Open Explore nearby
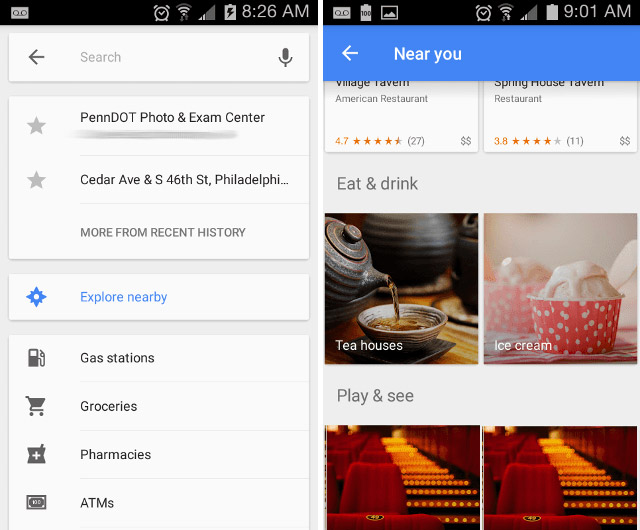The height and width of the screenshot is (530, 640). 124,297
